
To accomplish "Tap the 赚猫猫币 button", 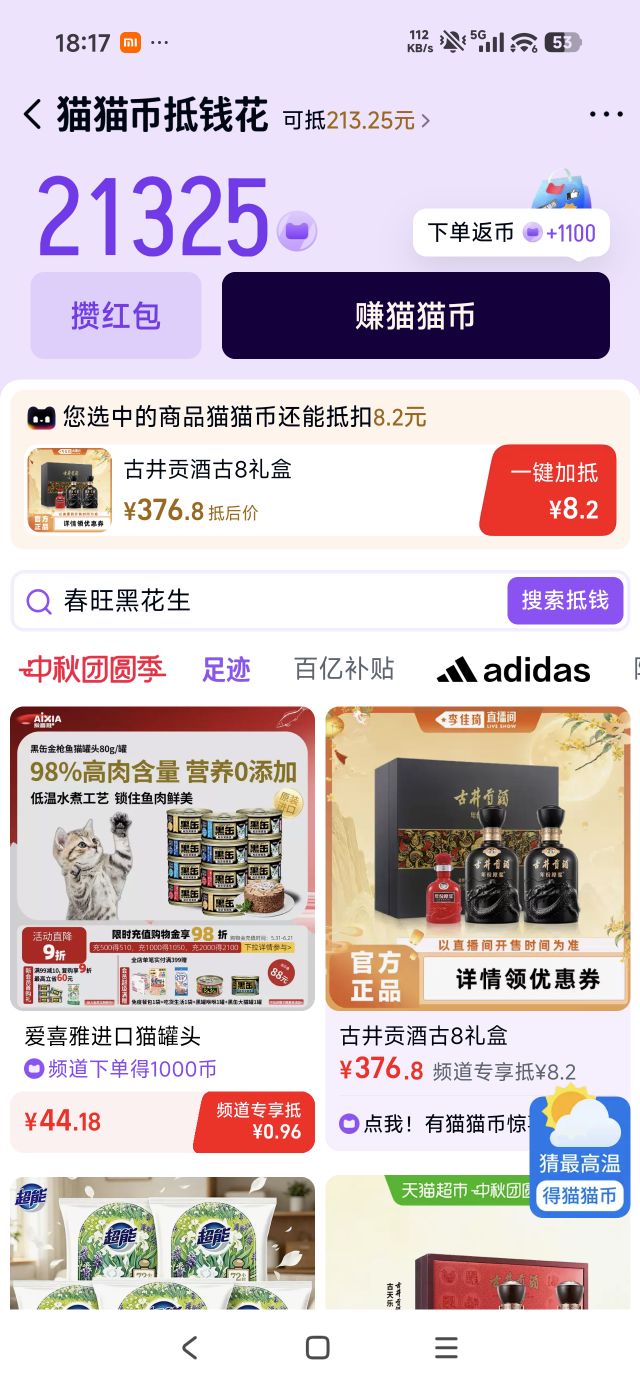I will [416, 316].
